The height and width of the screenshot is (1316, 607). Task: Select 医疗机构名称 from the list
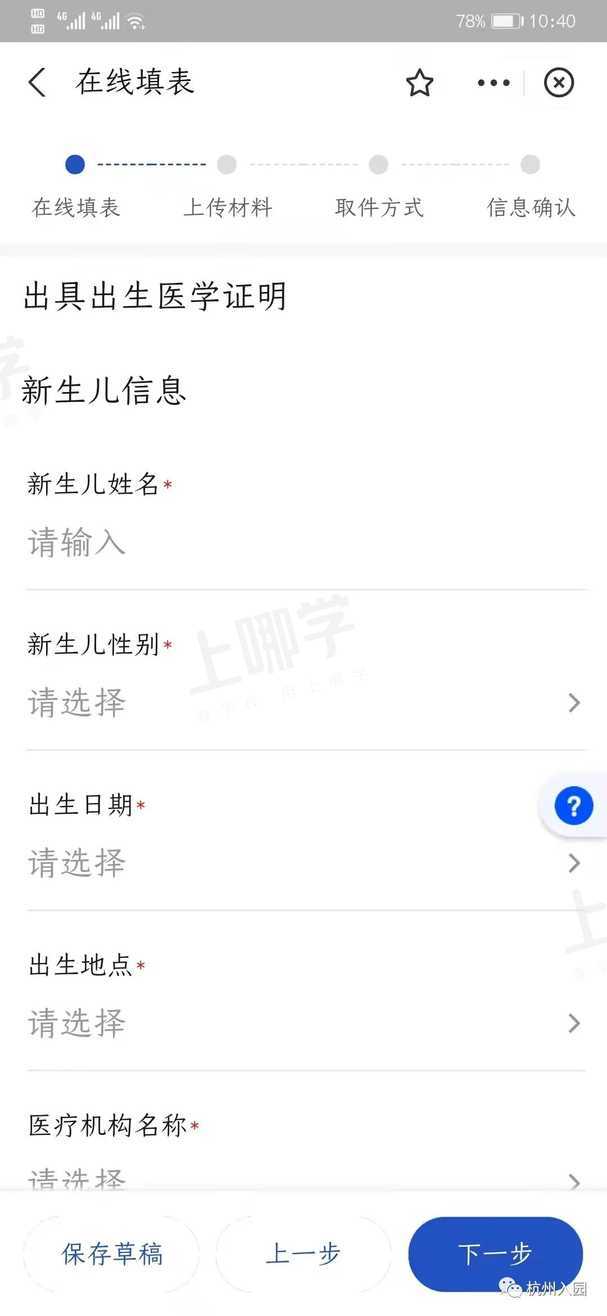coord(300,1176)
